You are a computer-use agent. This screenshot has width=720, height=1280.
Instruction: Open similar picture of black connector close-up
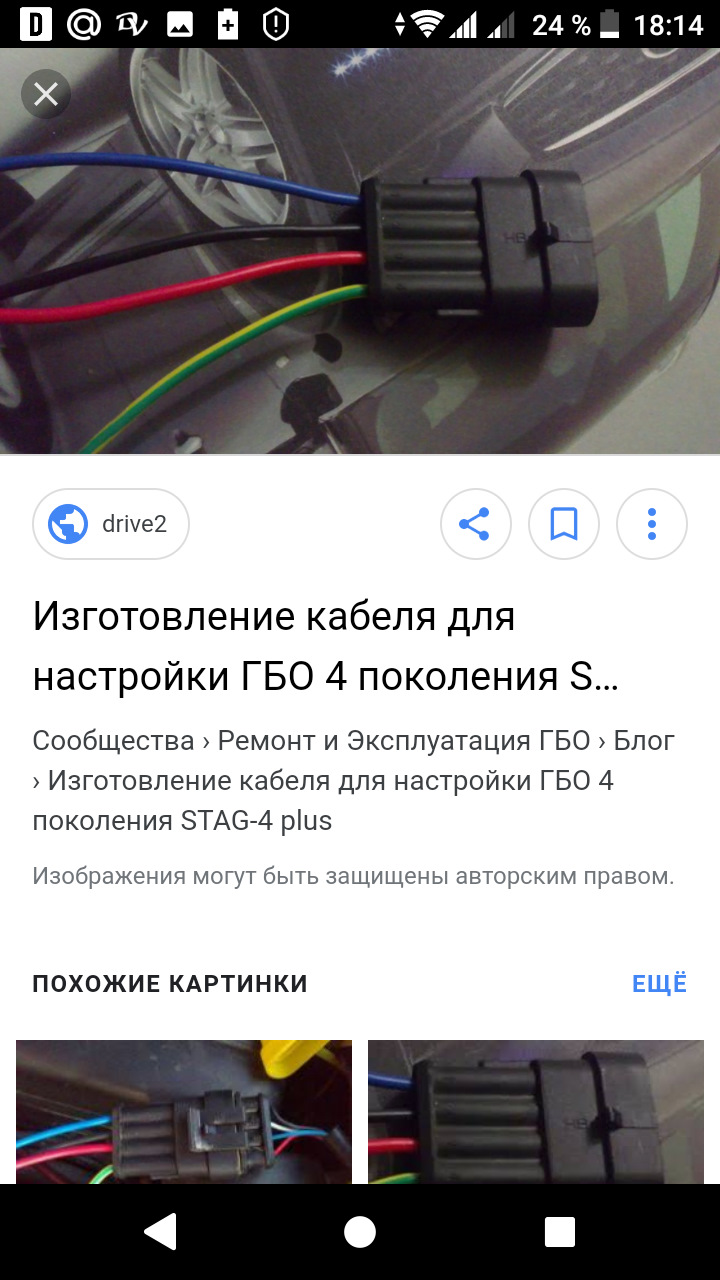click(x=536, y=1112)
